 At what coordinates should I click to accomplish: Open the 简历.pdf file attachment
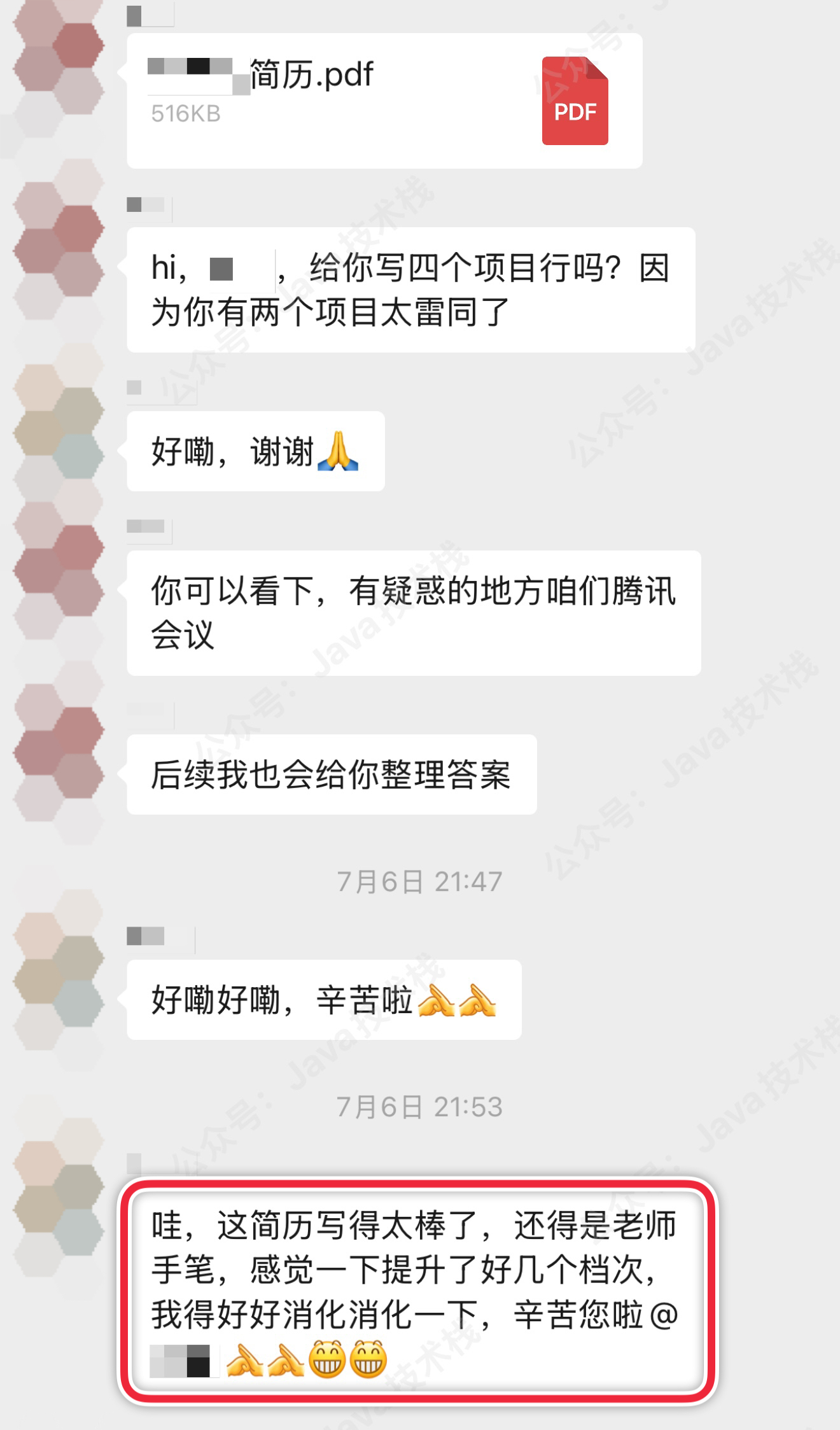pyautogui.click(x=384, y=101)
